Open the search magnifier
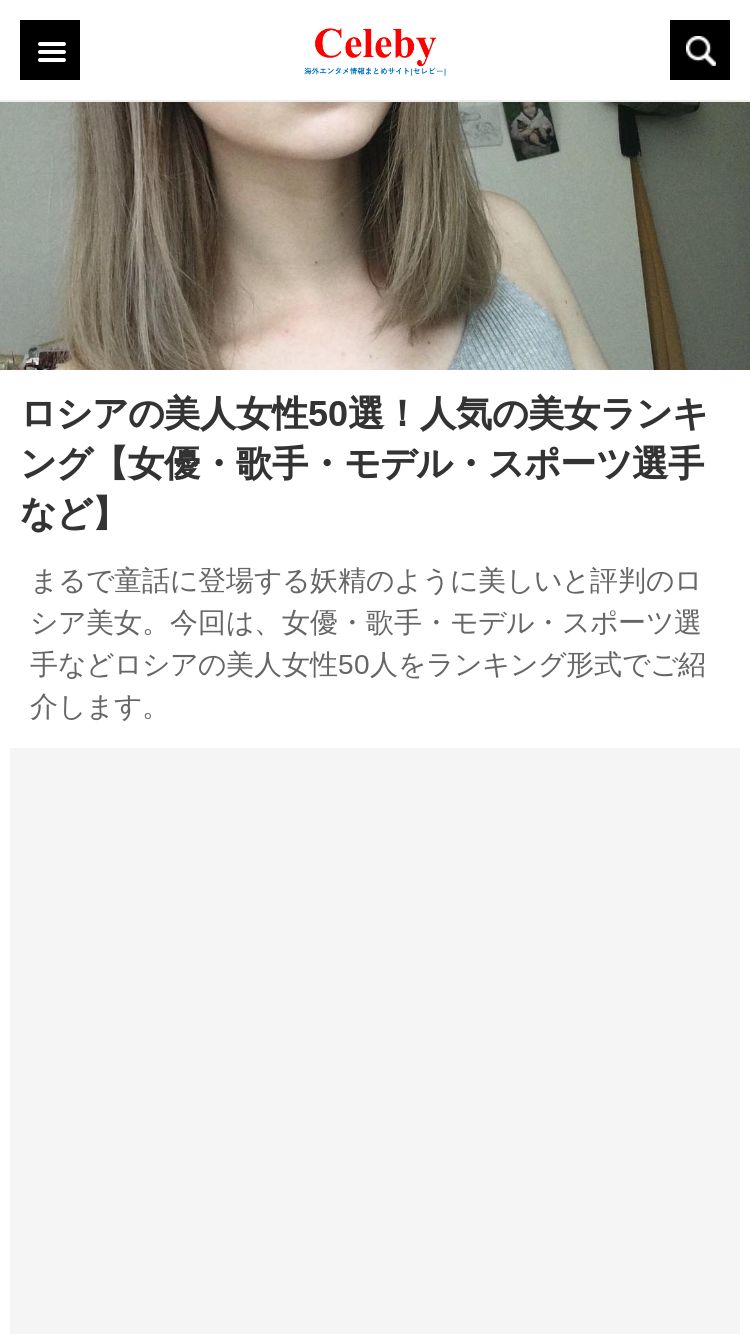 pyautogui.click(x=700, y=50)
